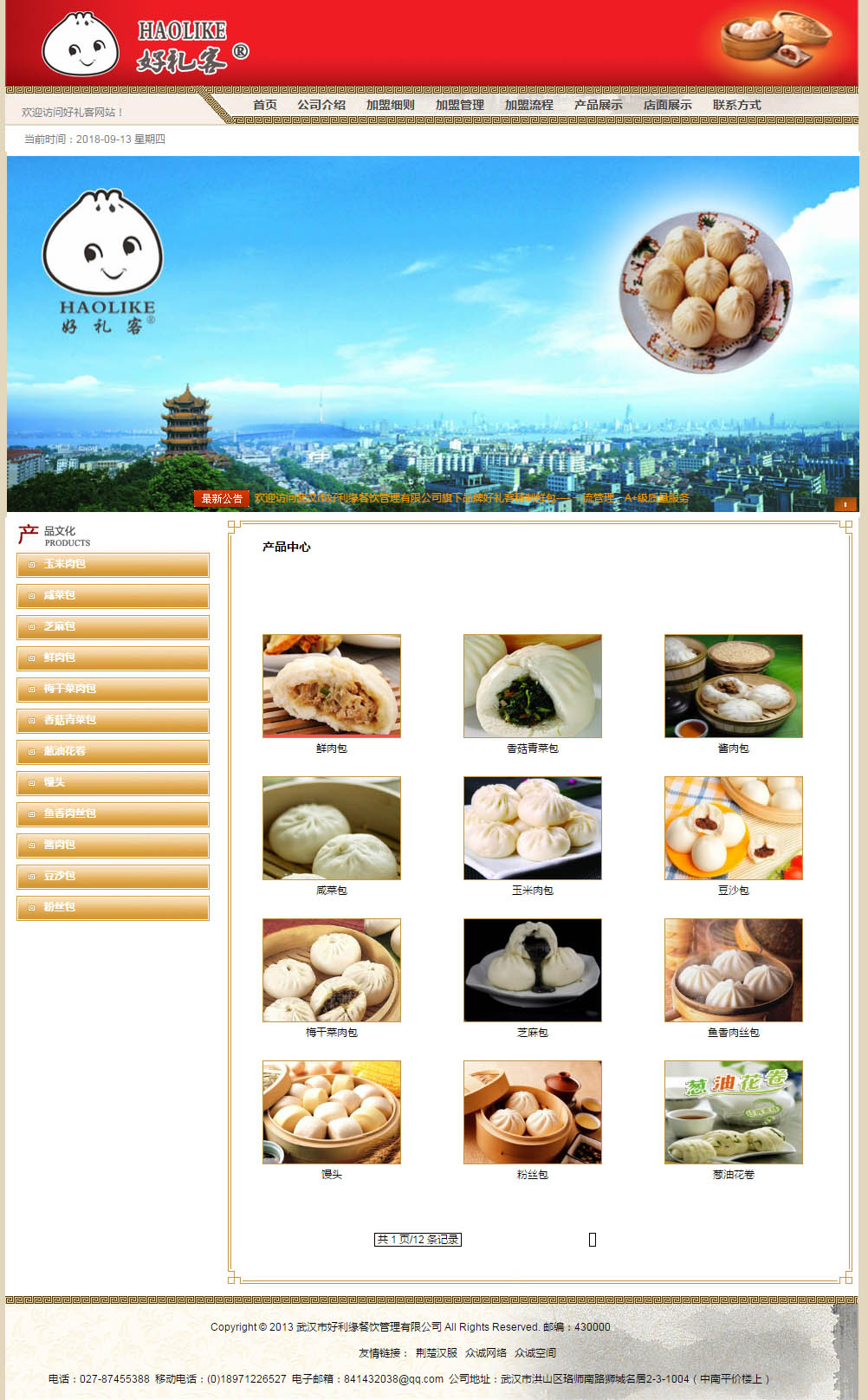868x1400 pixels.
Task: Go to 公司介绍 page
Action: point(321,105)
